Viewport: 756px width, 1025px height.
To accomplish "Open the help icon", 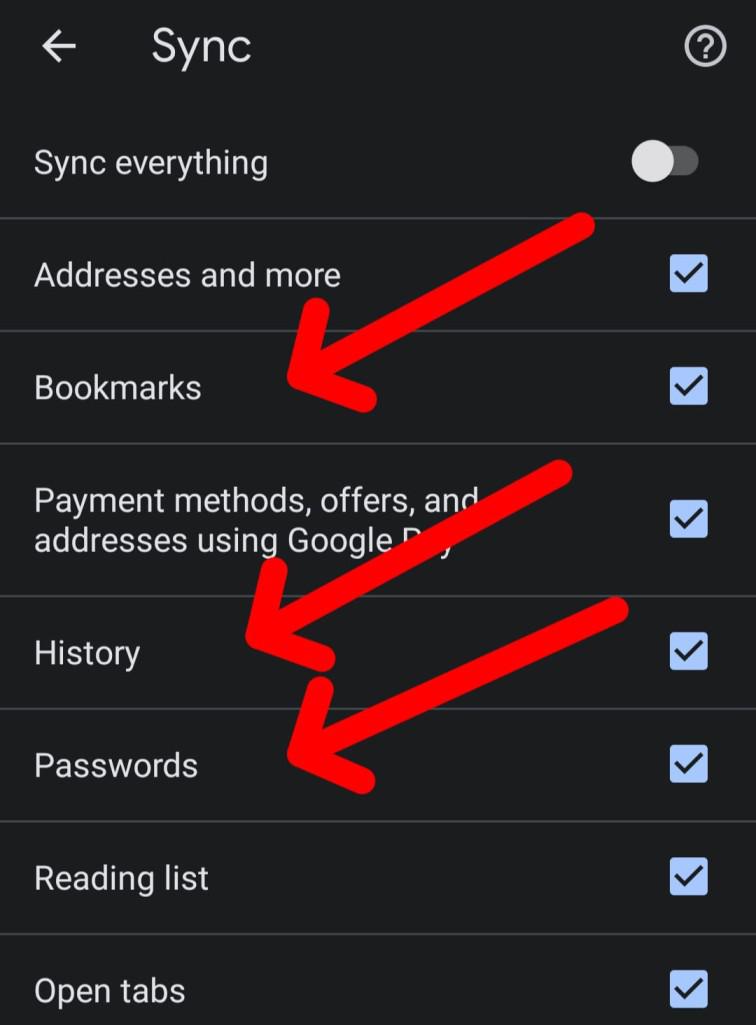I will tap(705, 47).
